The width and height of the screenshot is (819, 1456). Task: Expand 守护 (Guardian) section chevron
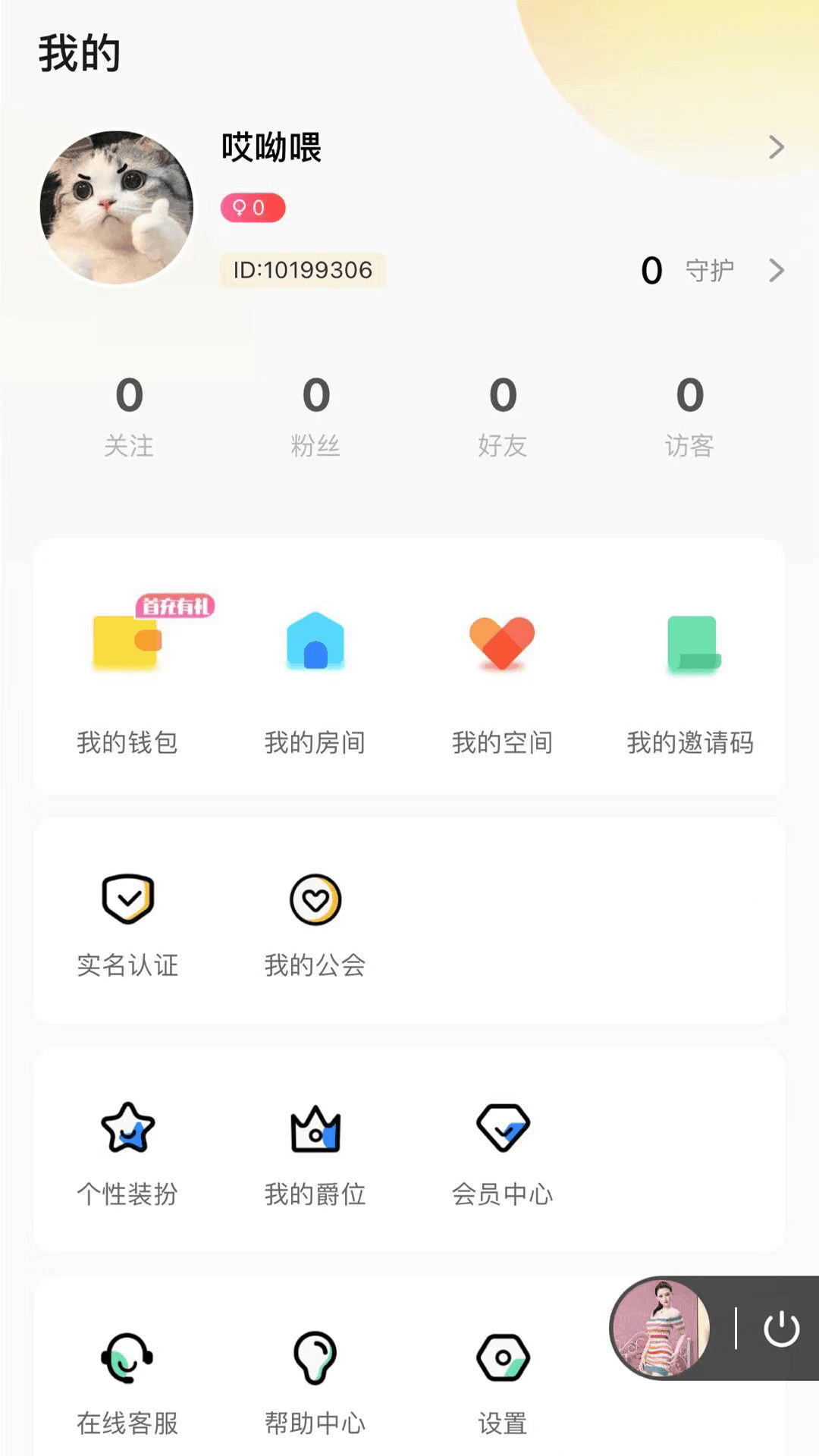click(x=776, y=270)
